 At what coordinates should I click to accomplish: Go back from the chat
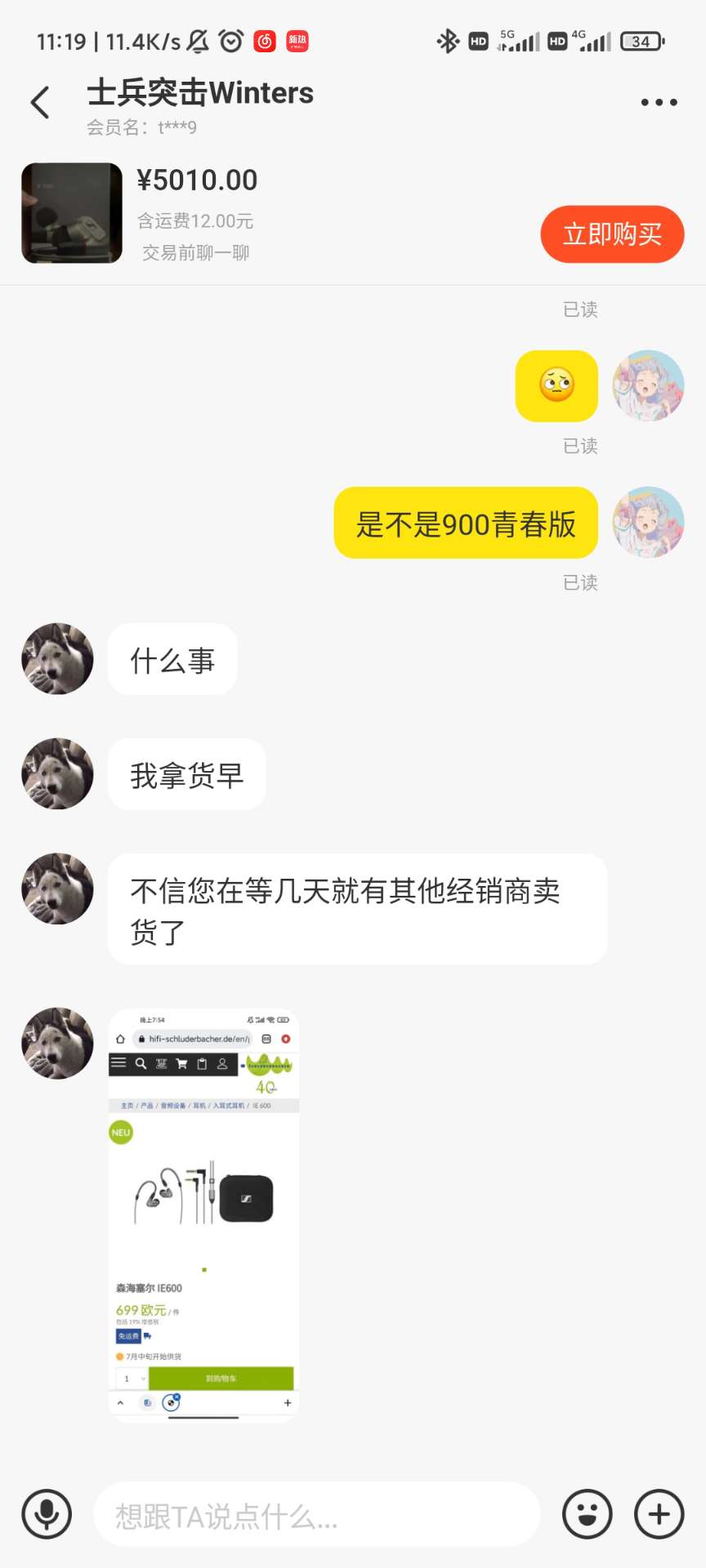pyautogui.click(x=40, y=102)
